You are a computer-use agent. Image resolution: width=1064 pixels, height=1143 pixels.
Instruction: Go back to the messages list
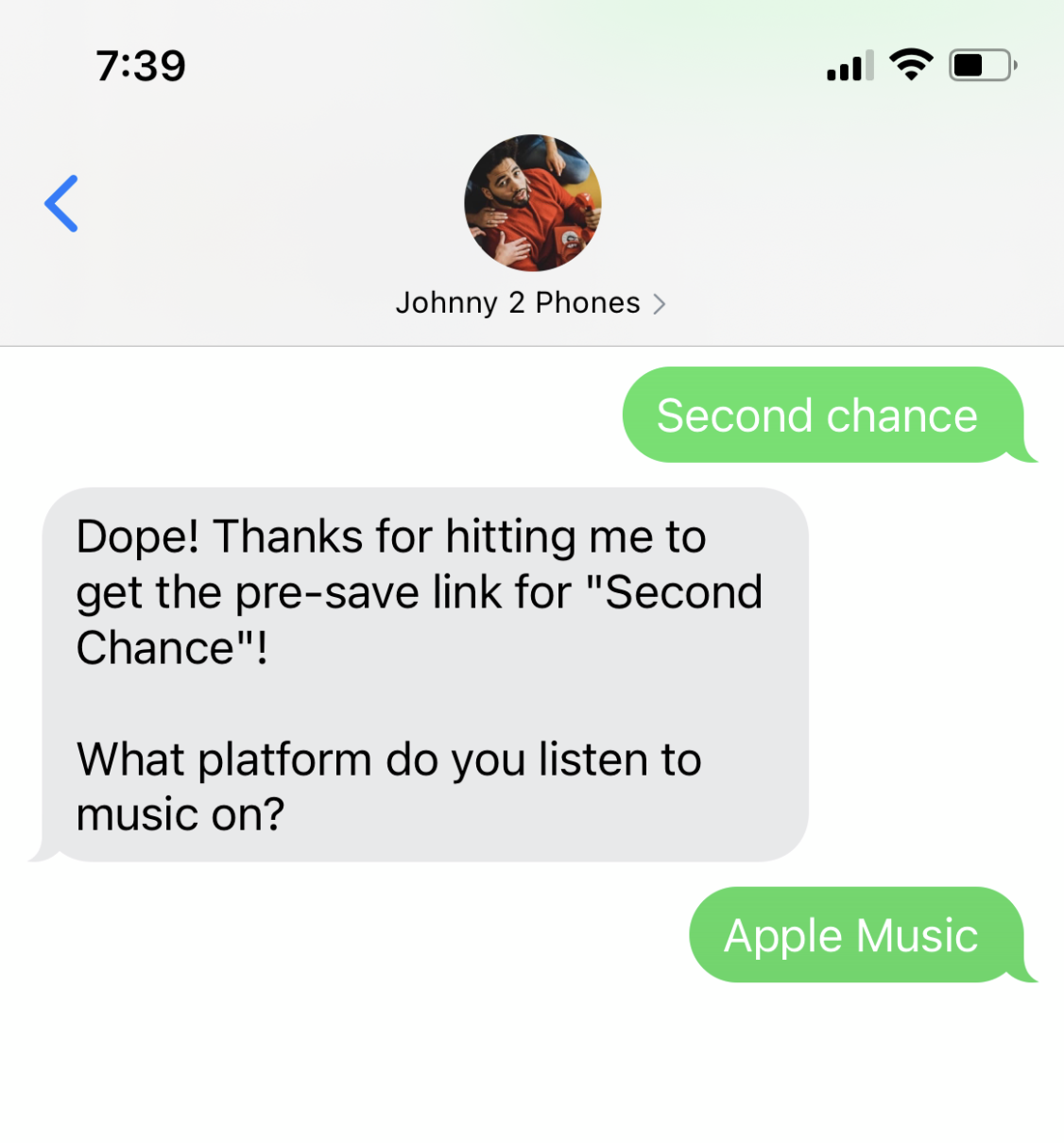pyautogui.click(x=61, y=204)
